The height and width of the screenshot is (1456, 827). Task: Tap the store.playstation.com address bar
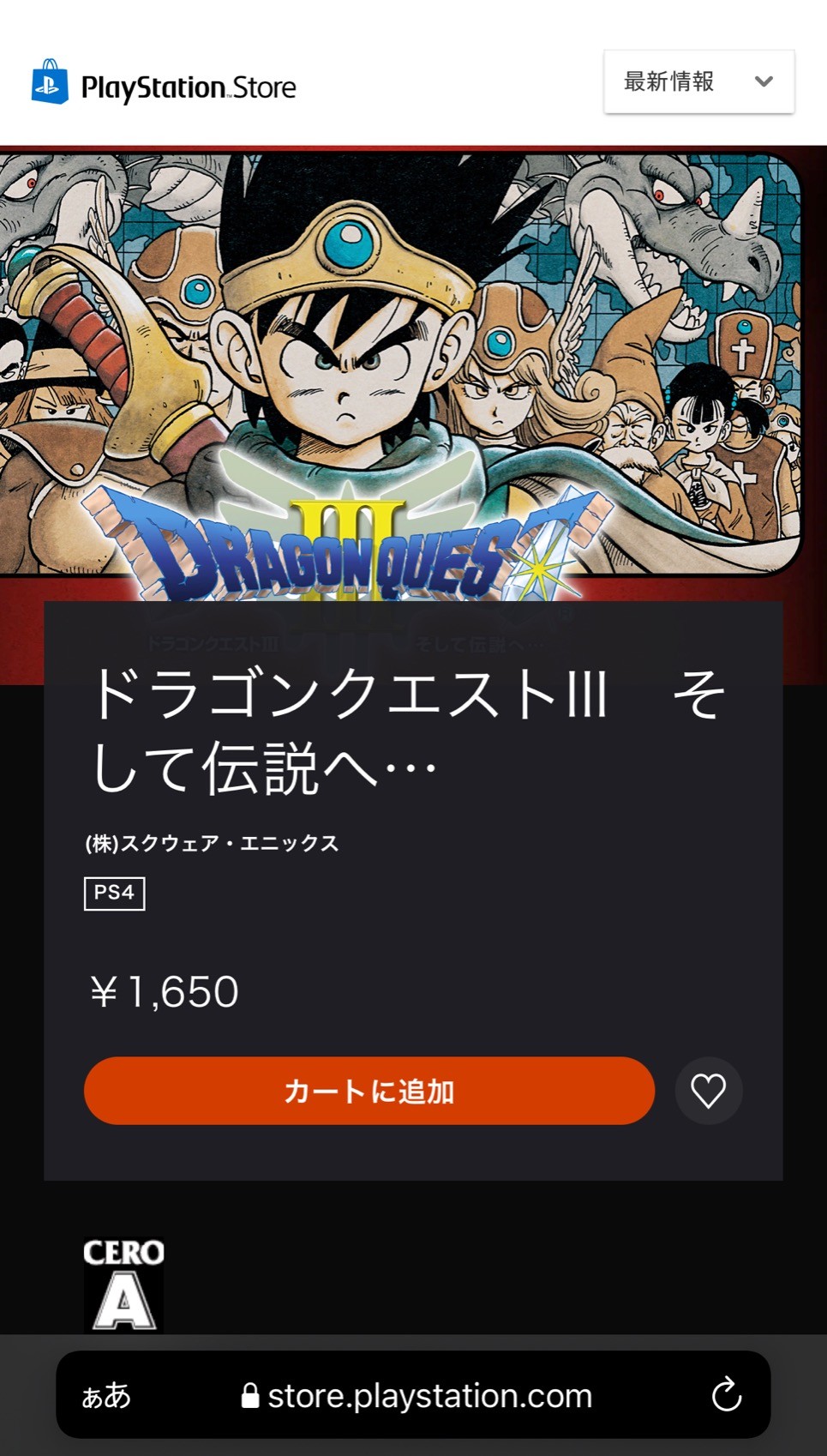click(417, 1395)
